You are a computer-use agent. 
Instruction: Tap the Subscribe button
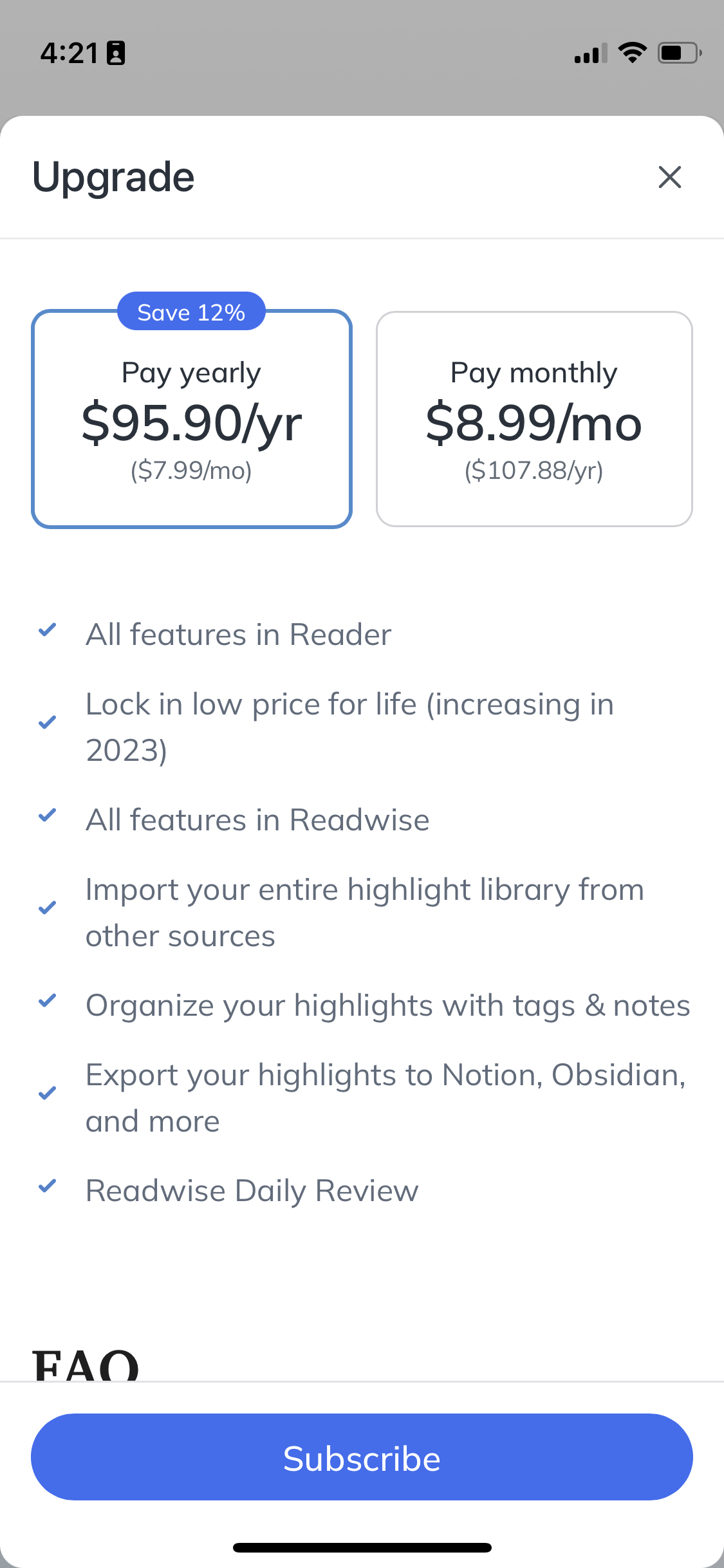click(x=362, y=1458)
